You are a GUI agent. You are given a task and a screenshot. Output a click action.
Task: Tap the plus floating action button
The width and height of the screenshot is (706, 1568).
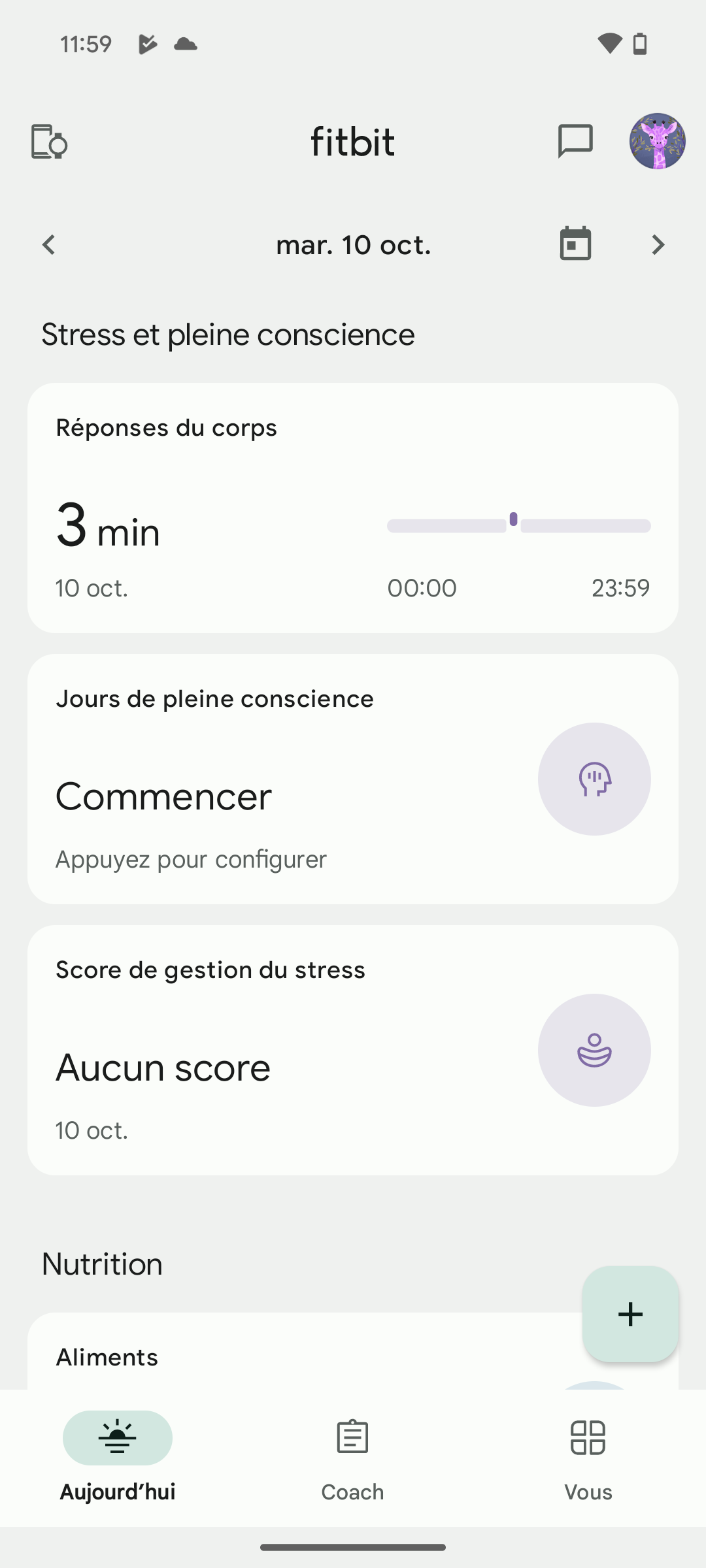[630, 1314]
